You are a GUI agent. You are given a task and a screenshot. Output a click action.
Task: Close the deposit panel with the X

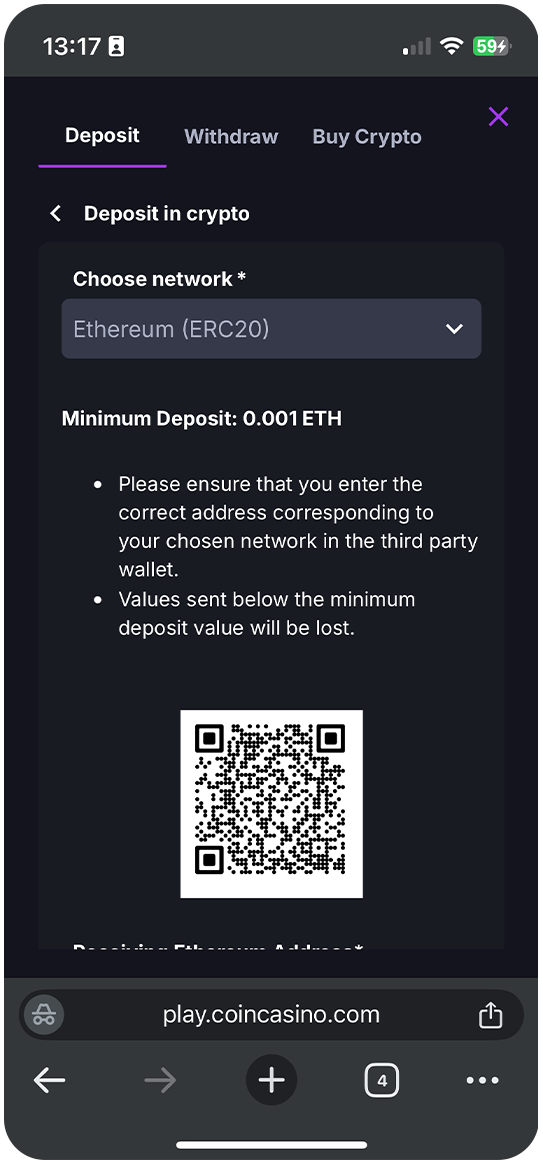point(498,117)
